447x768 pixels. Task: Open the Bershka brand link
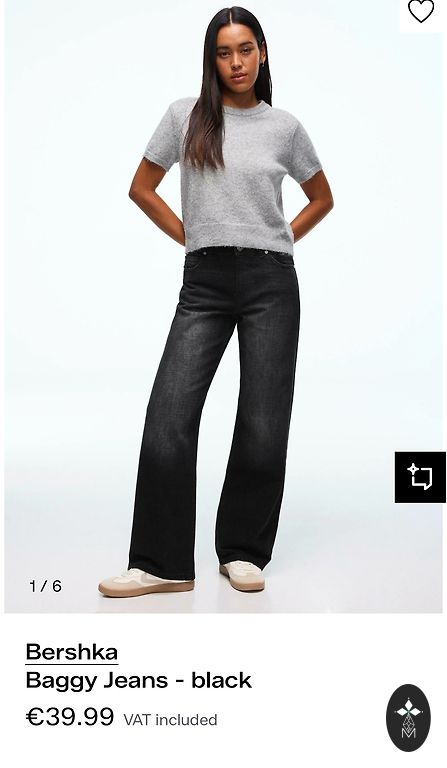[71, 652]
